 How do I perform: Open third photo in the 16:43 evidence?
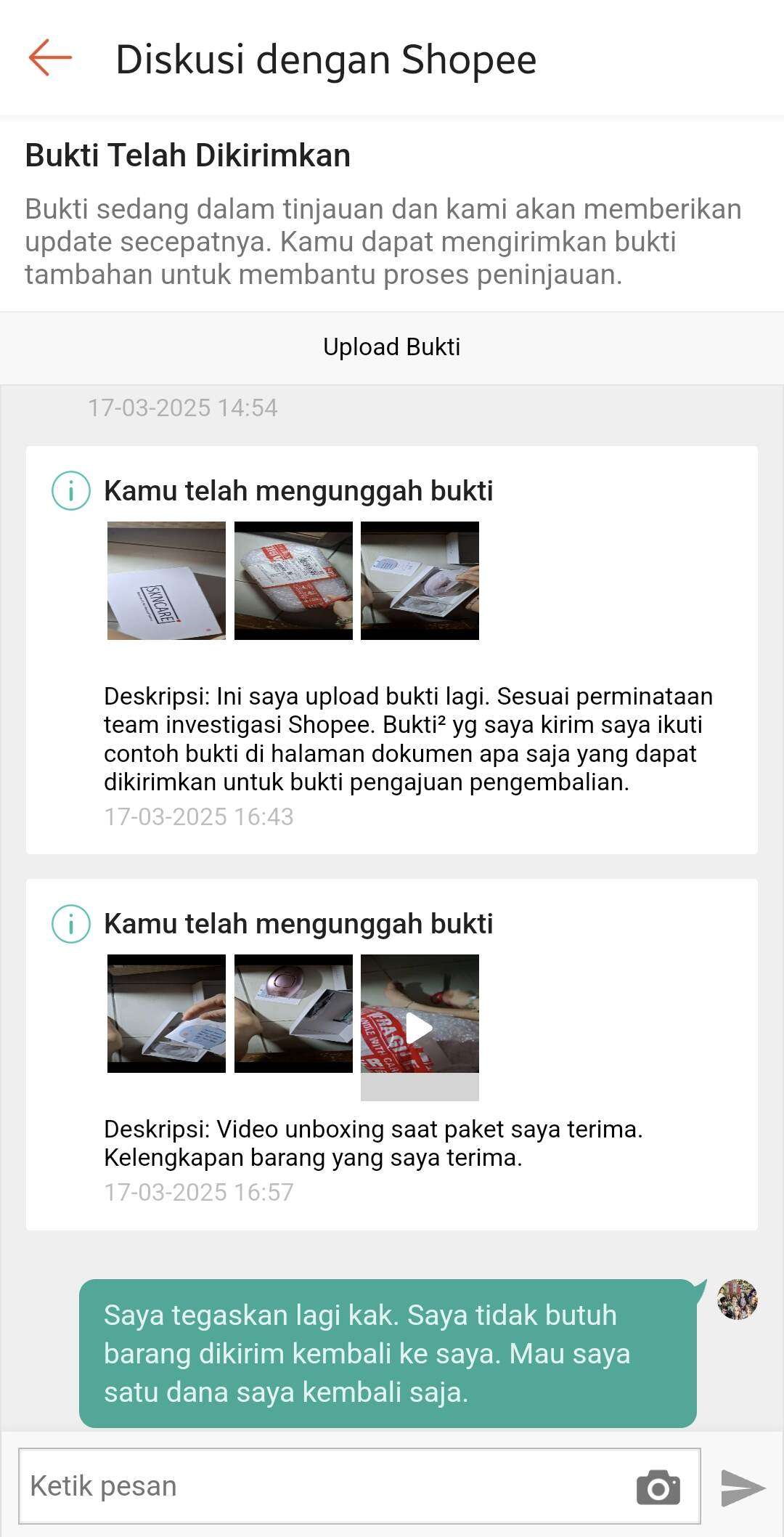[x=420, y=580]
